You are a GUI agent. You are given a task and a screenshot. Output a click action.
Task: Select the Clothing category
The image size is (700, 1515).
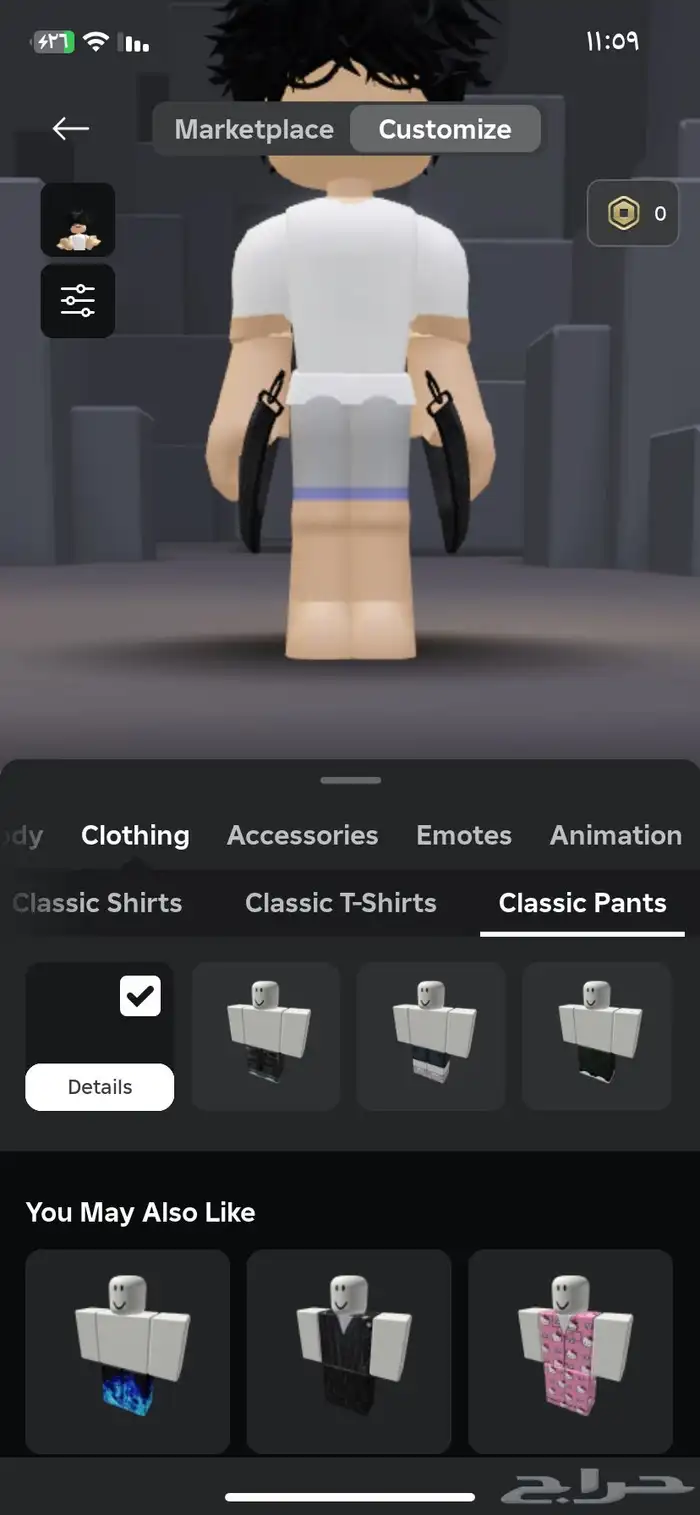pyautogui.click(x=135, y=835)
